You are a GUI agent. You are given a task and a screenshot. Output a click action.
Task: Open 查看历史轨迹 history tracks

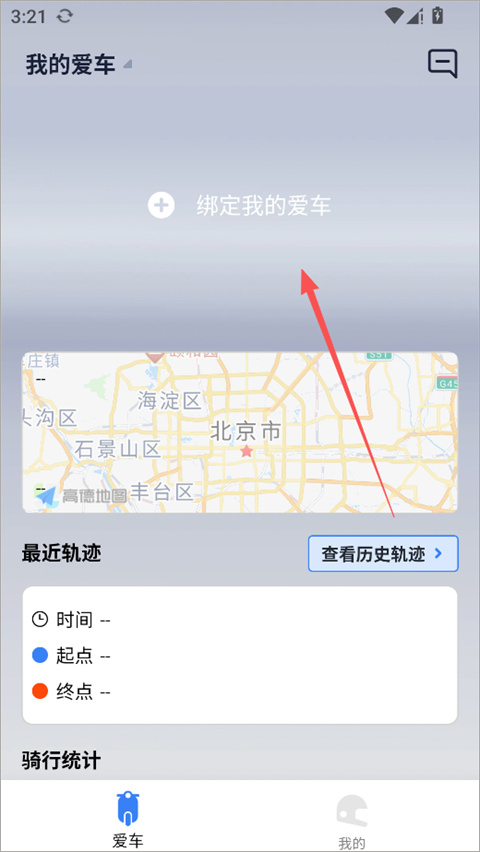[383, 554]
